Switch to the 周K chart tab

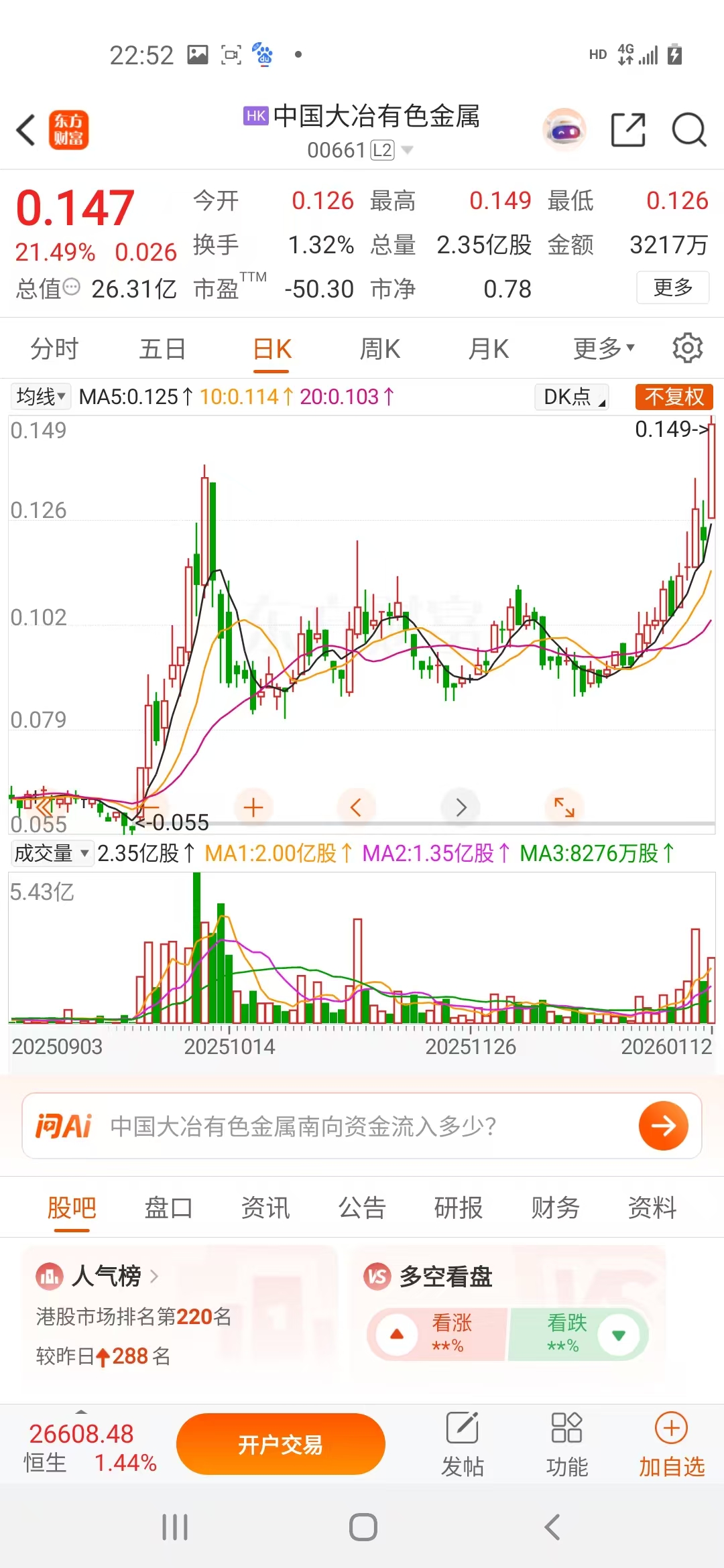(x=379, y=349)
